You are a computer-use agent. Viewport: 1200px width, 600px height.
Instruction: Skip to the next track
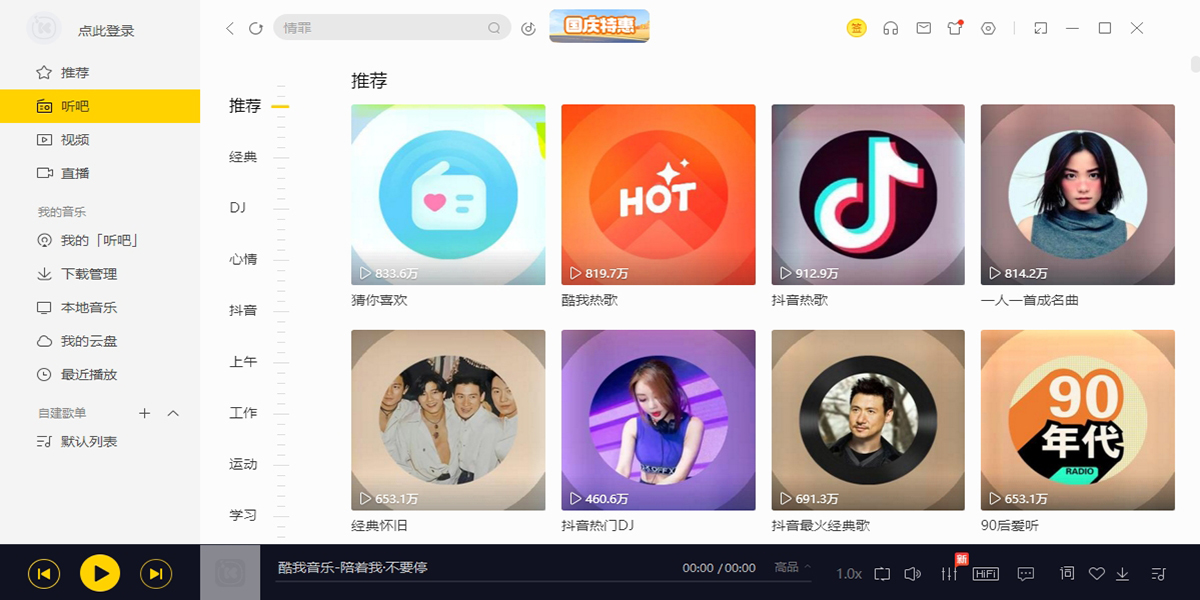click(x=155, y=573)
